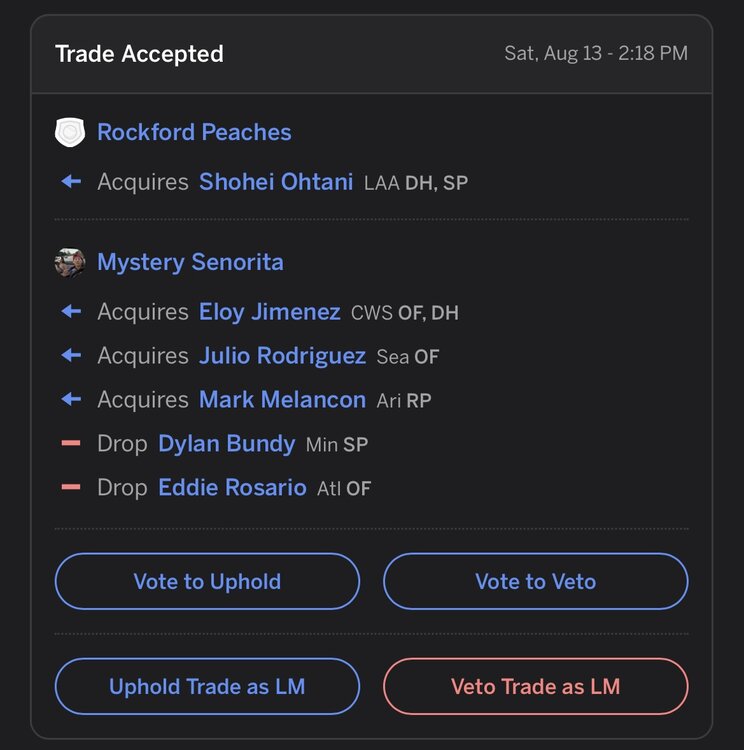View Dylan Bundy's player profile

pos(227,444)
